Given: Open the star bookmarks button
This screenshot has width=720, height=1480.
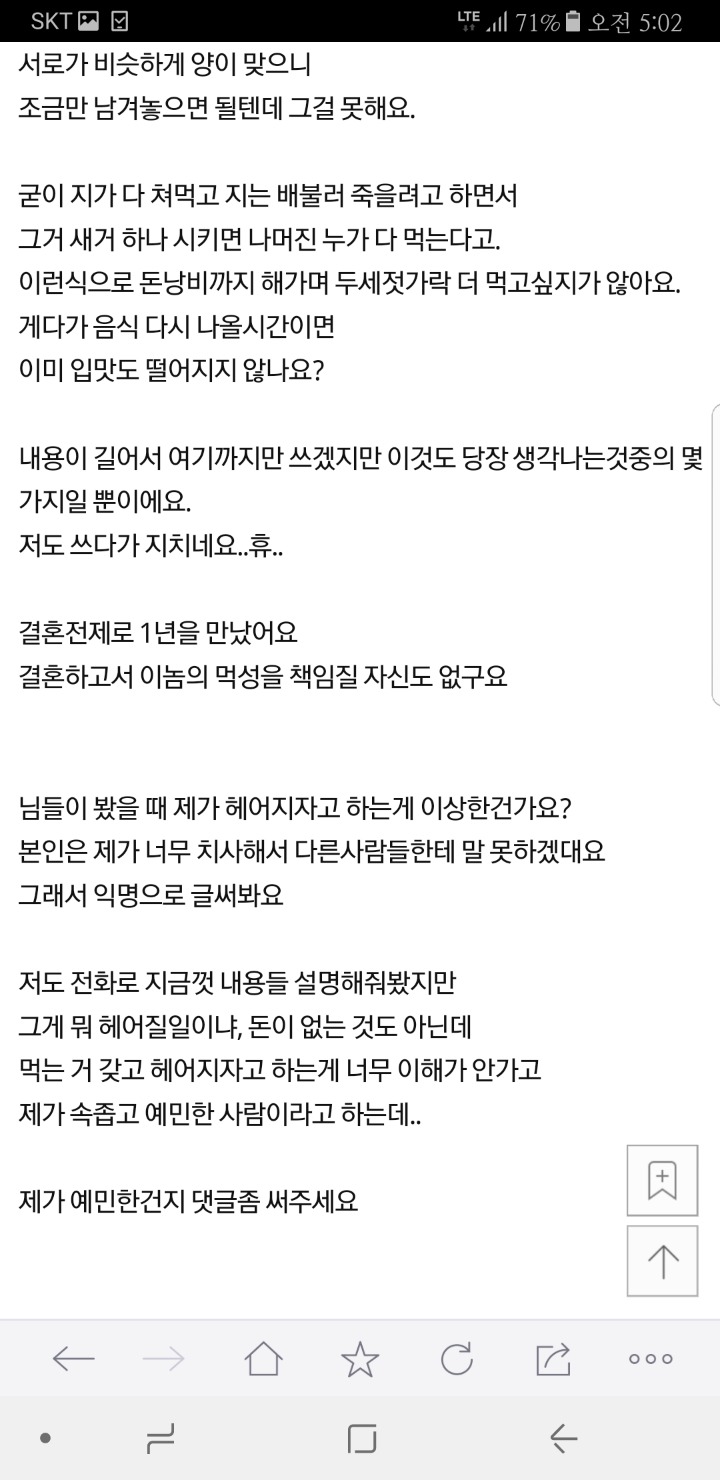Looking at the screenshot, I should coord(360,1358).
